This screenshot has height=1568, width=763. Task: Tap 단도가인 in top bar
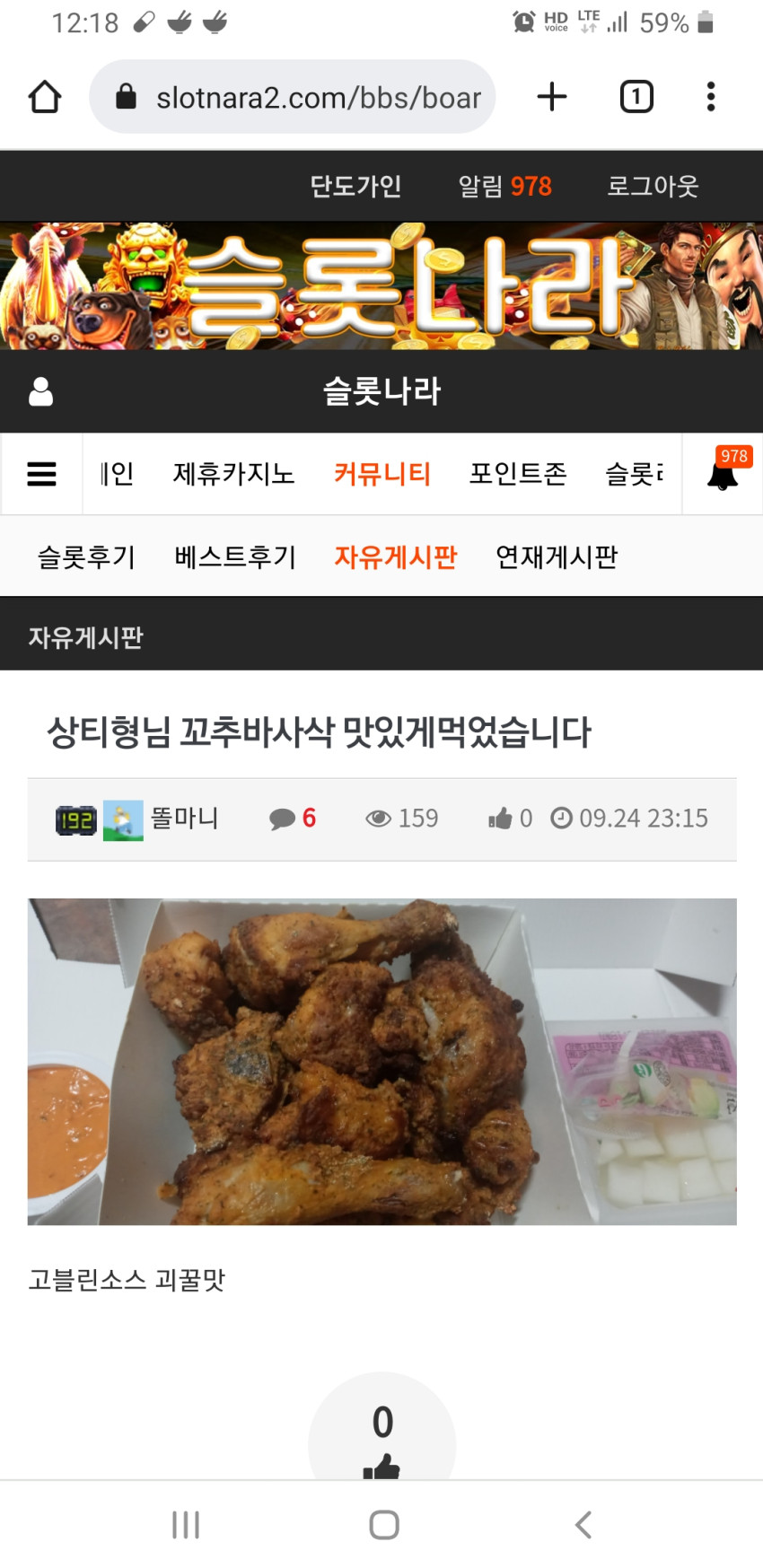click(x=355, y=186)
